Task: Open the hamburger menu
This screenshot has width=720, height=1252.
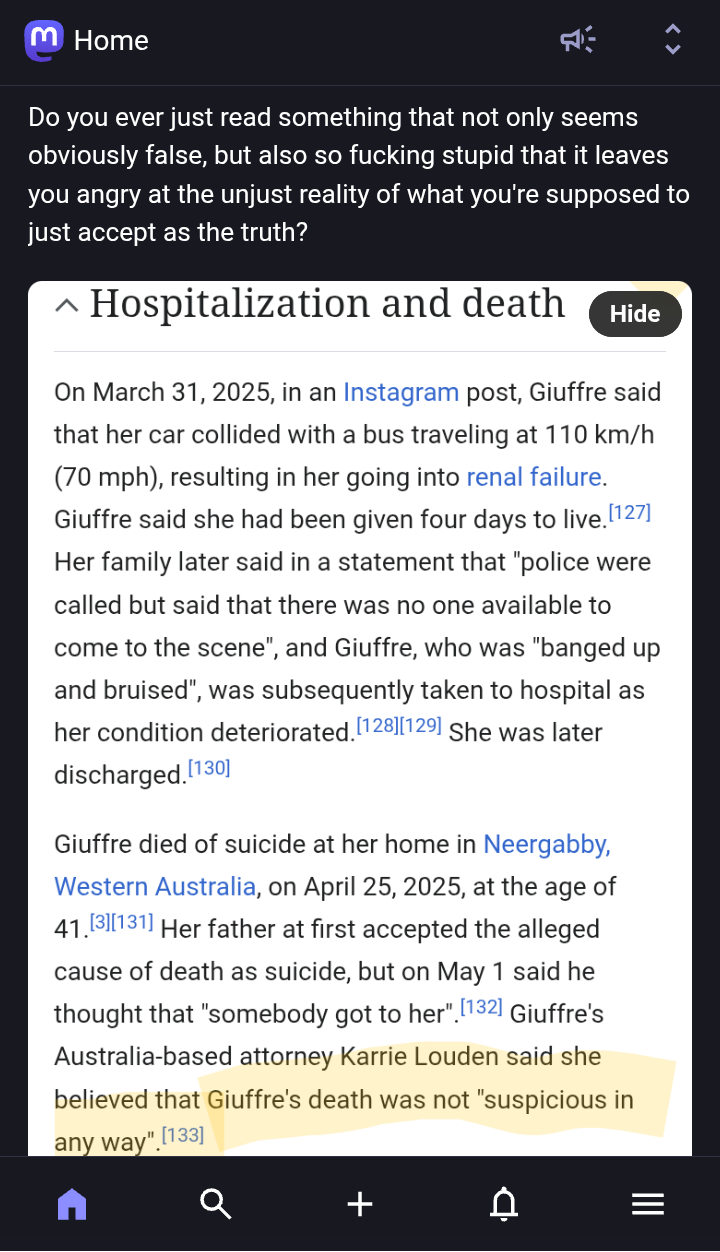Action: [648, 1204]
